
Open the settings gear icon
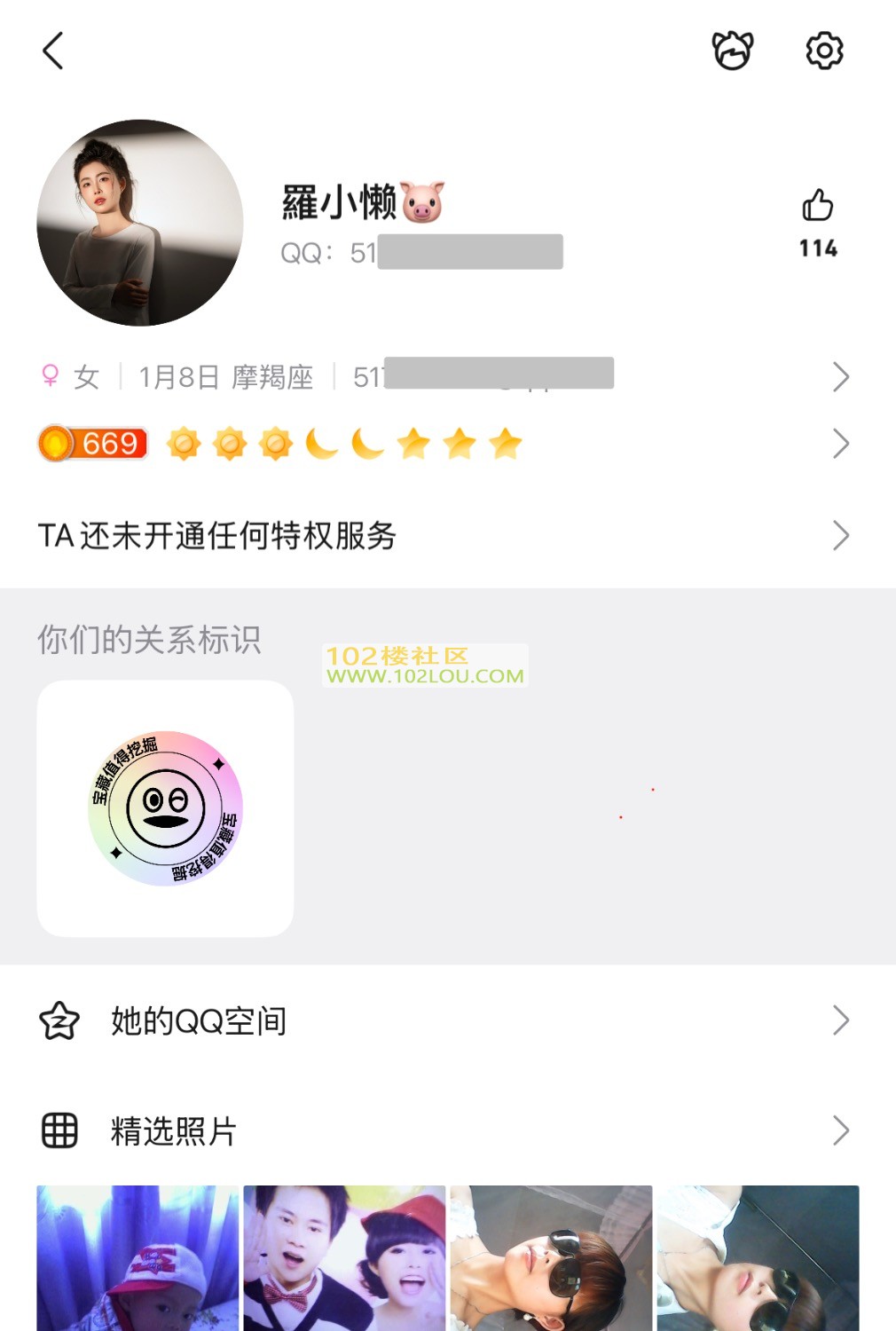pyautogui.click(x=824, y=51)
